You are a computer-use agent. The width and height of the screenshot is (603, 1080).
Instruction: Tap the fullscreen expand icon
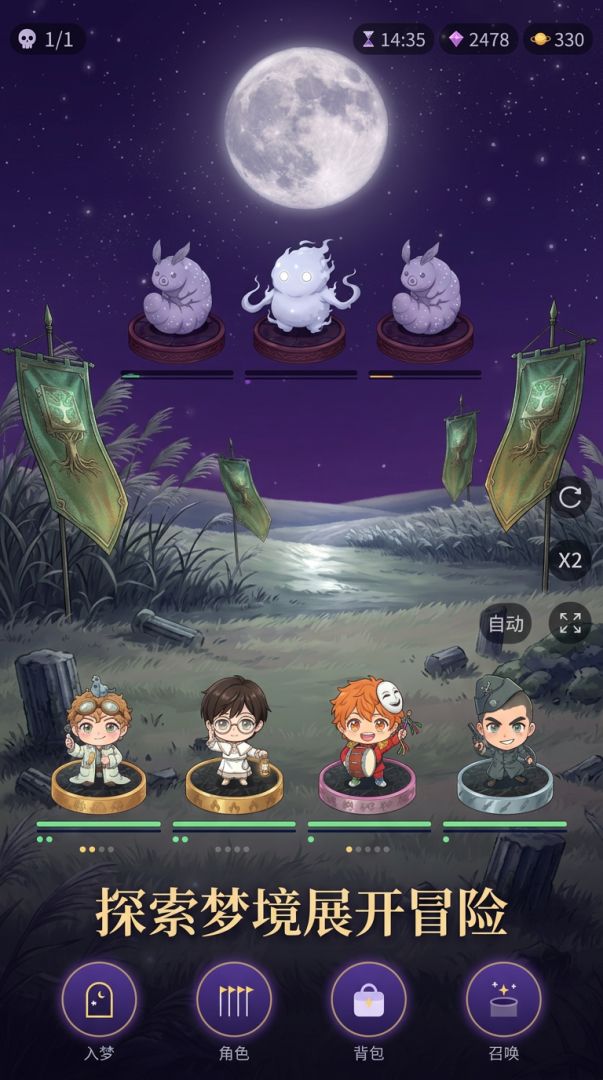coord(570,623)
